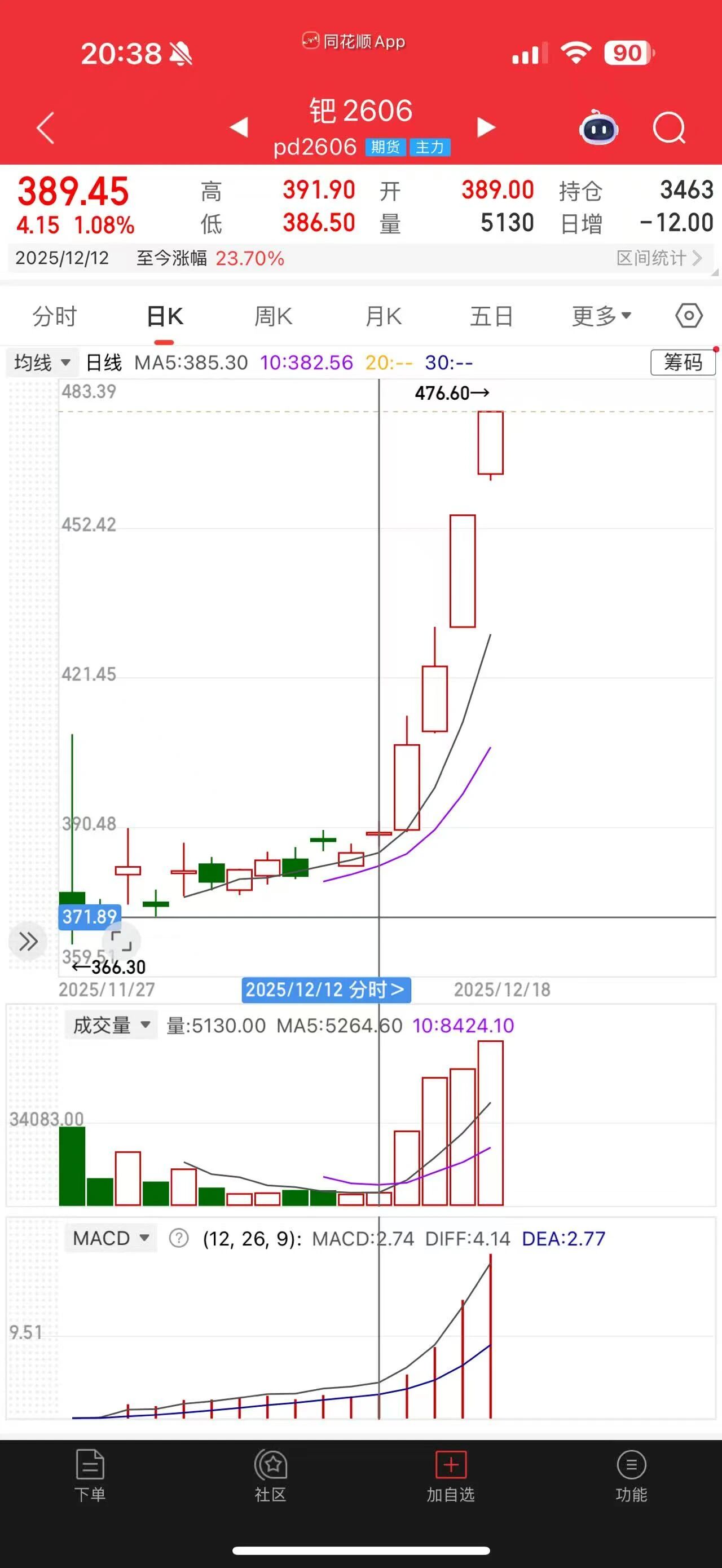Open chart settings hexagon icon
The width and height of the screenshot is (722, 1568).
(689, 316)
